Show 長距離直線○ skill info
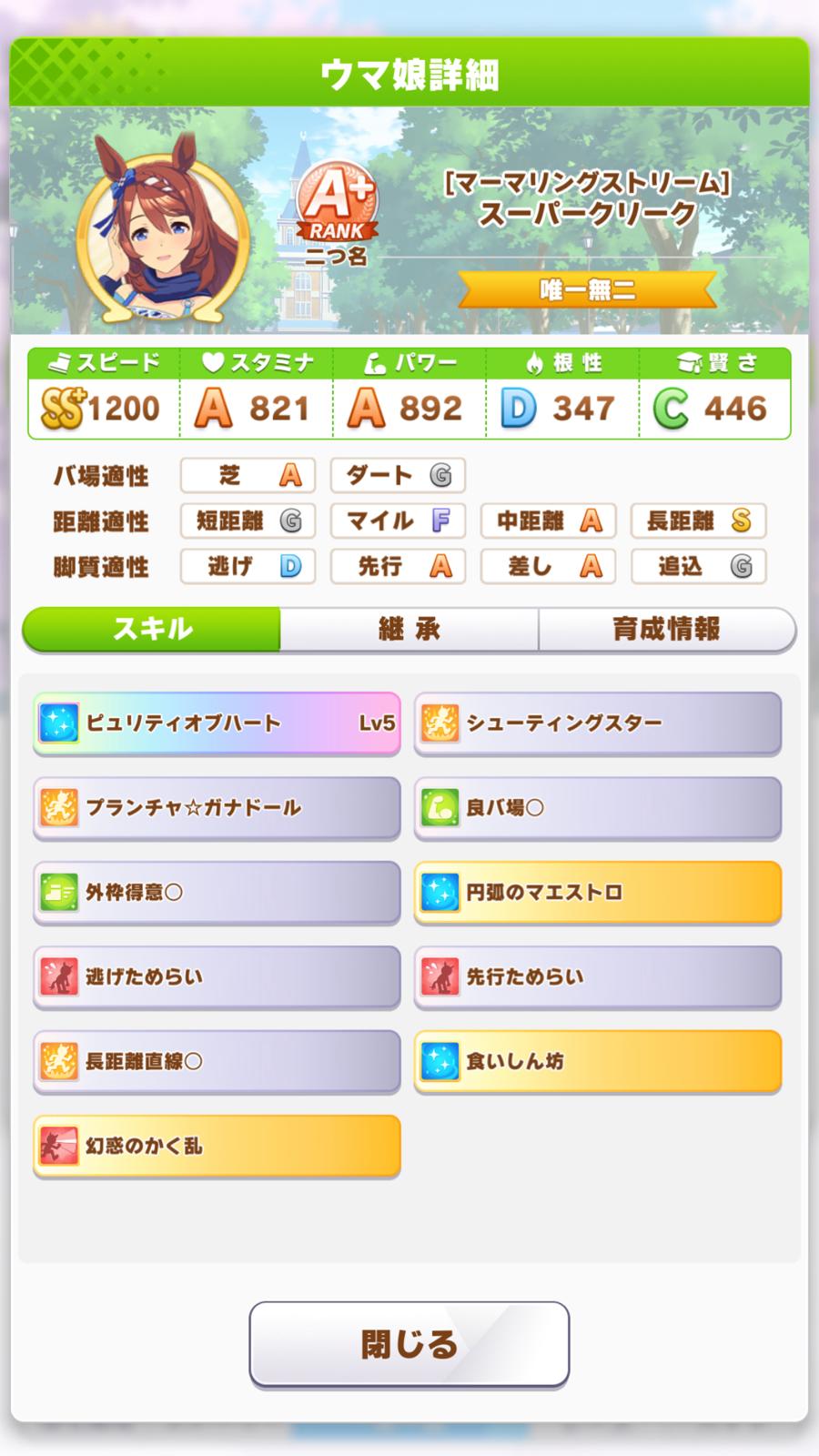Image resolution: width=819 pixels, height=1456 pixels. click(x=217, y=1061)
